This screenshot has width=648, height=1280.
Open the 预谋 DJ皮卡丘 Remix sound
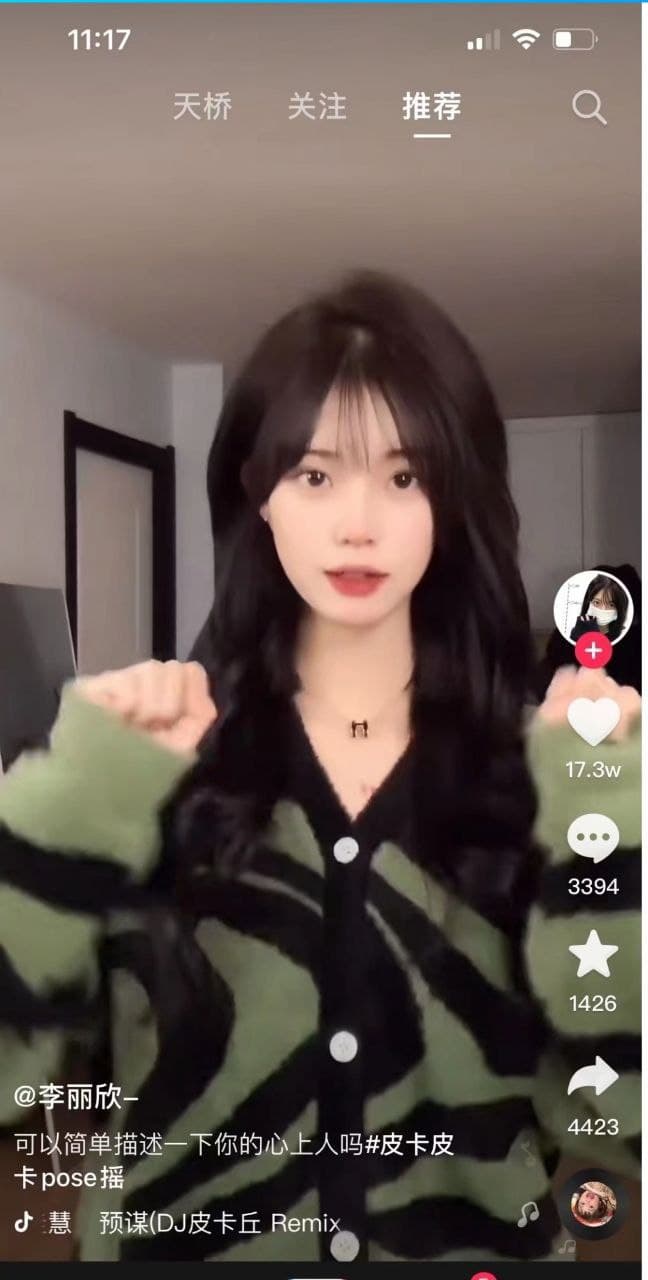click(x=220, y=1223)
